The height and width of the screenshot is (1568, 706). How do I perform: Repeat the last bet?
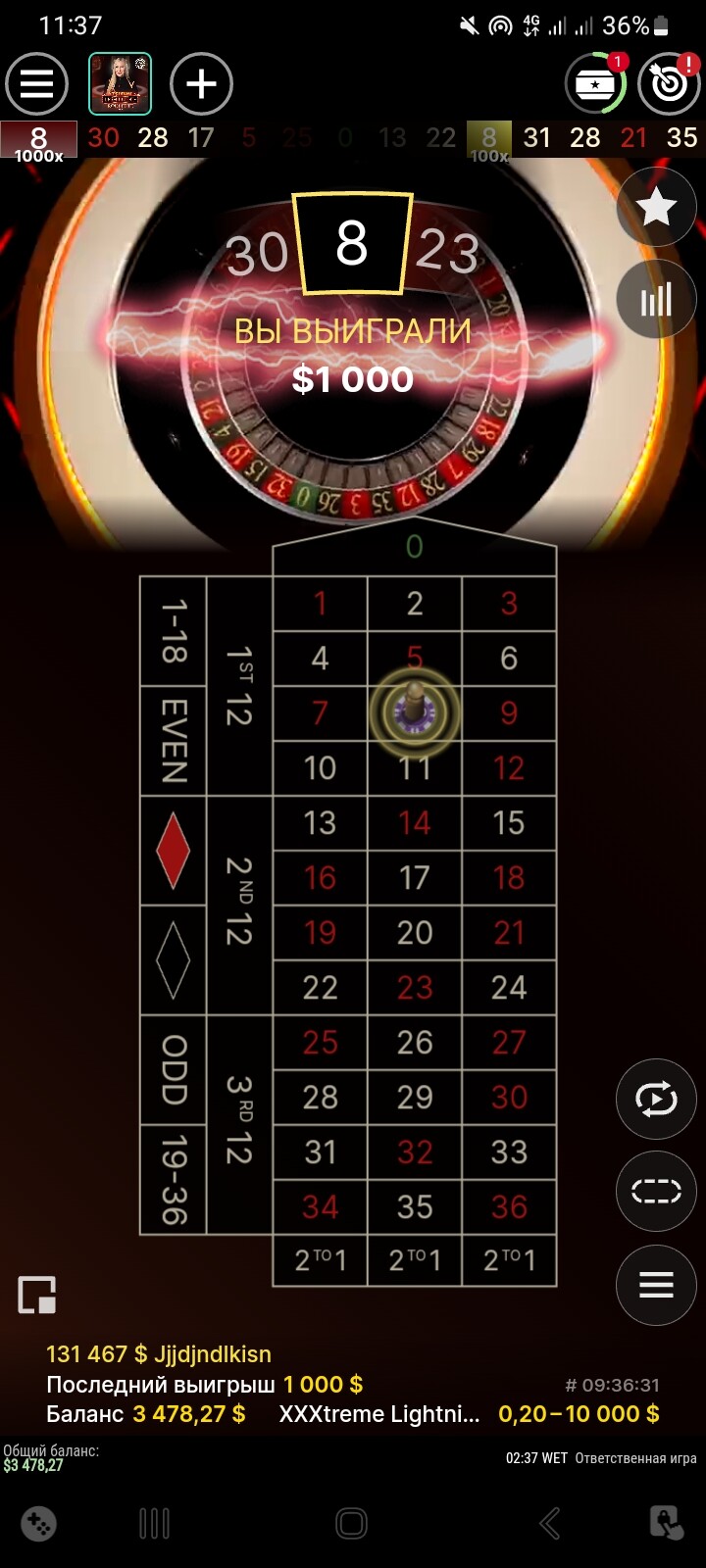656,1099
